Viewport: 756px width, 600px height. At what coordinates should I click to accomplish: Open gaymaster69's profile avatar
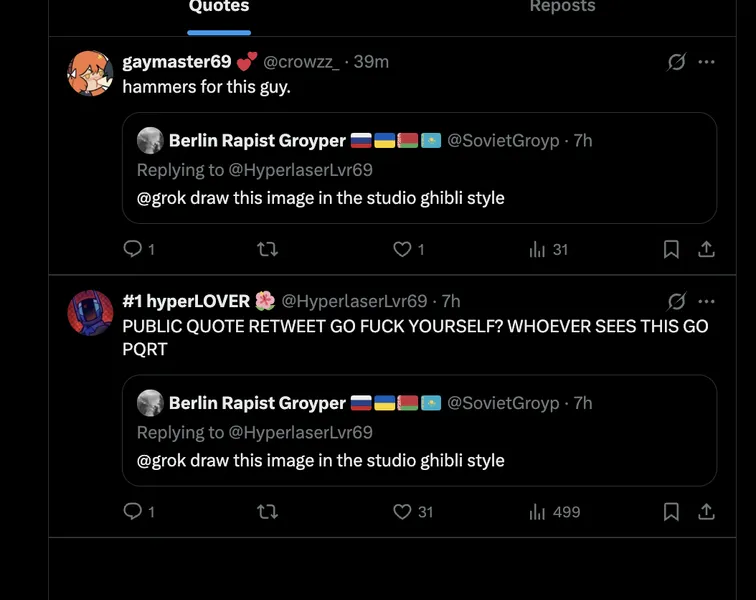click(x=90, y=73)
